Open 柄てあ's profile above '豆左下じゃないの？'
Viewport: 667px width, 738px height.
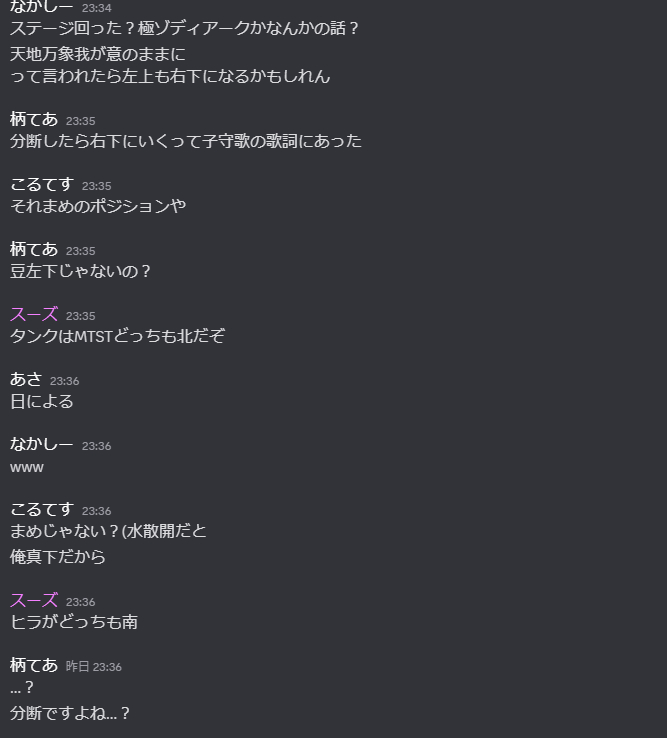tap(34, 249)
